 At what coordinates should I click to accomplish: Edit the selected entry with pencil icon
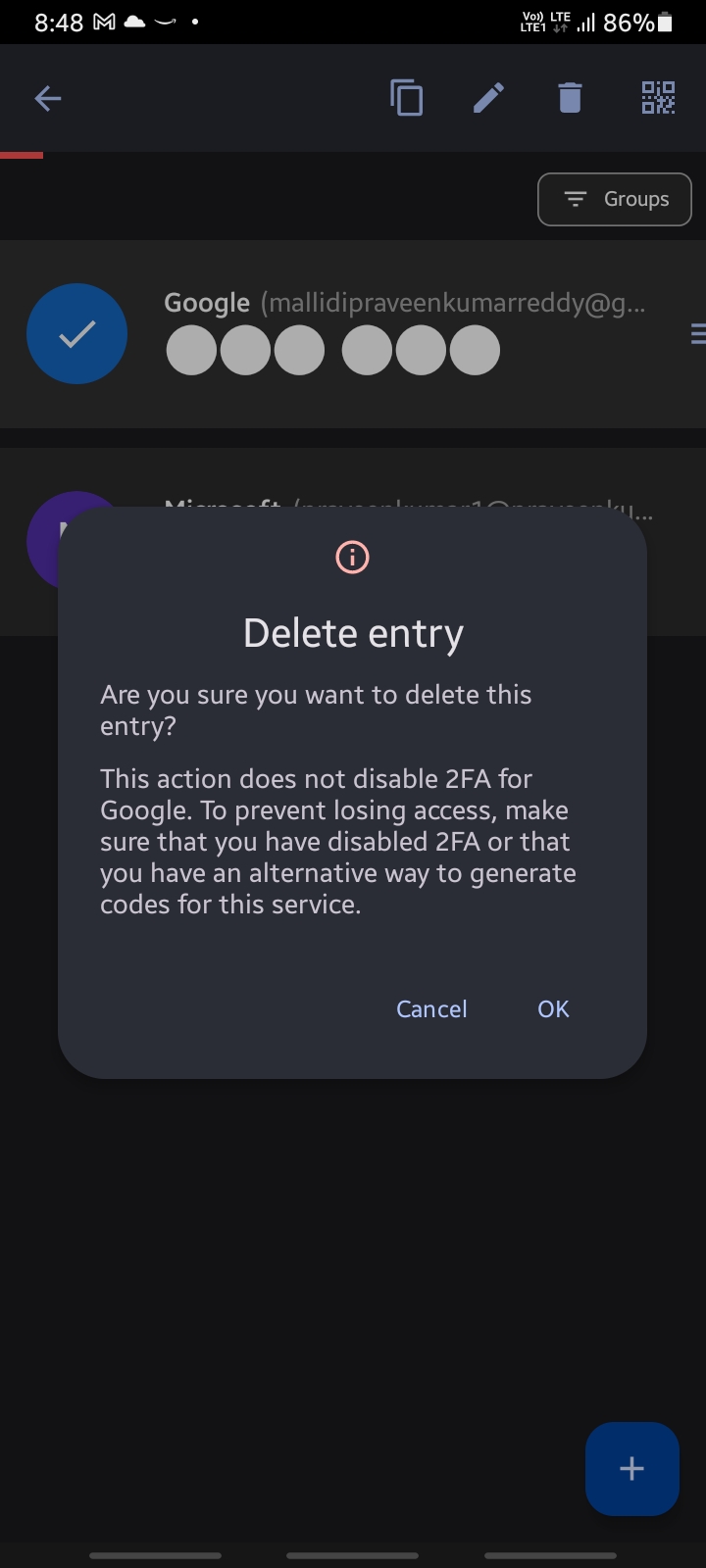(x=488, y=98)
